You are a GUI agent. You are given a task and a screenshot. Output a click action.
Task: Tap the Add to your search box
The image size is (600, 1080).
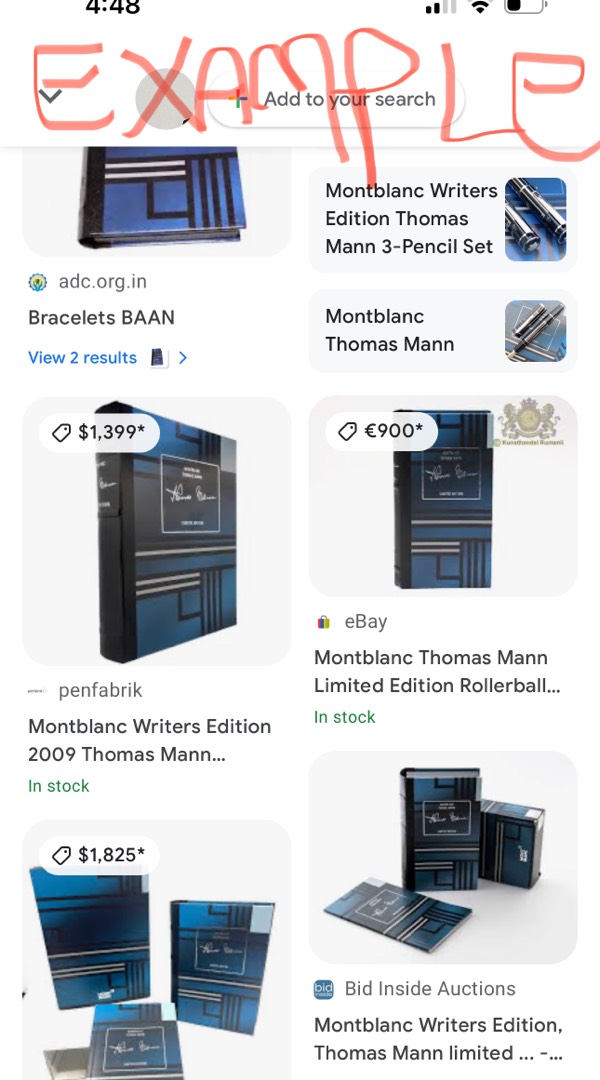pyautogui.click(x=336, y=99)
